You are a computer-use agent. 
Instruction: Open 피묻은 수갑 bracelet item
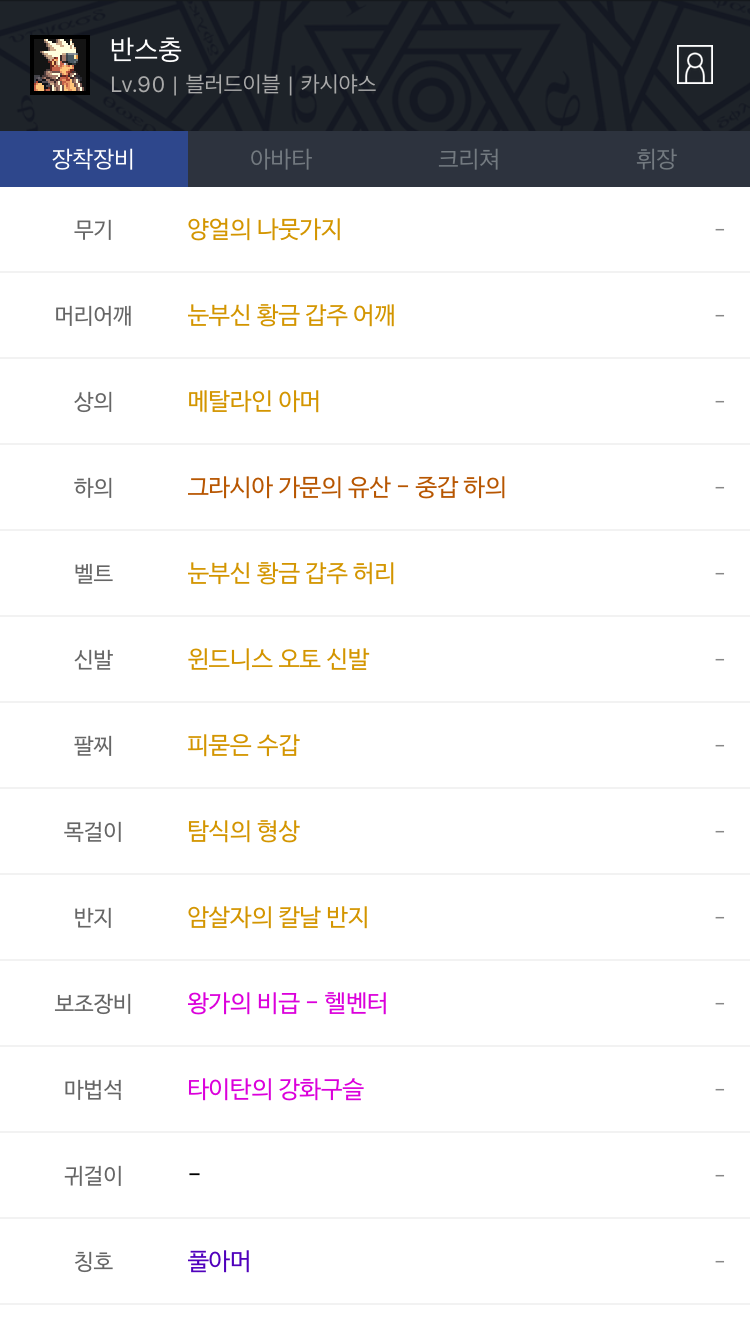243,746
